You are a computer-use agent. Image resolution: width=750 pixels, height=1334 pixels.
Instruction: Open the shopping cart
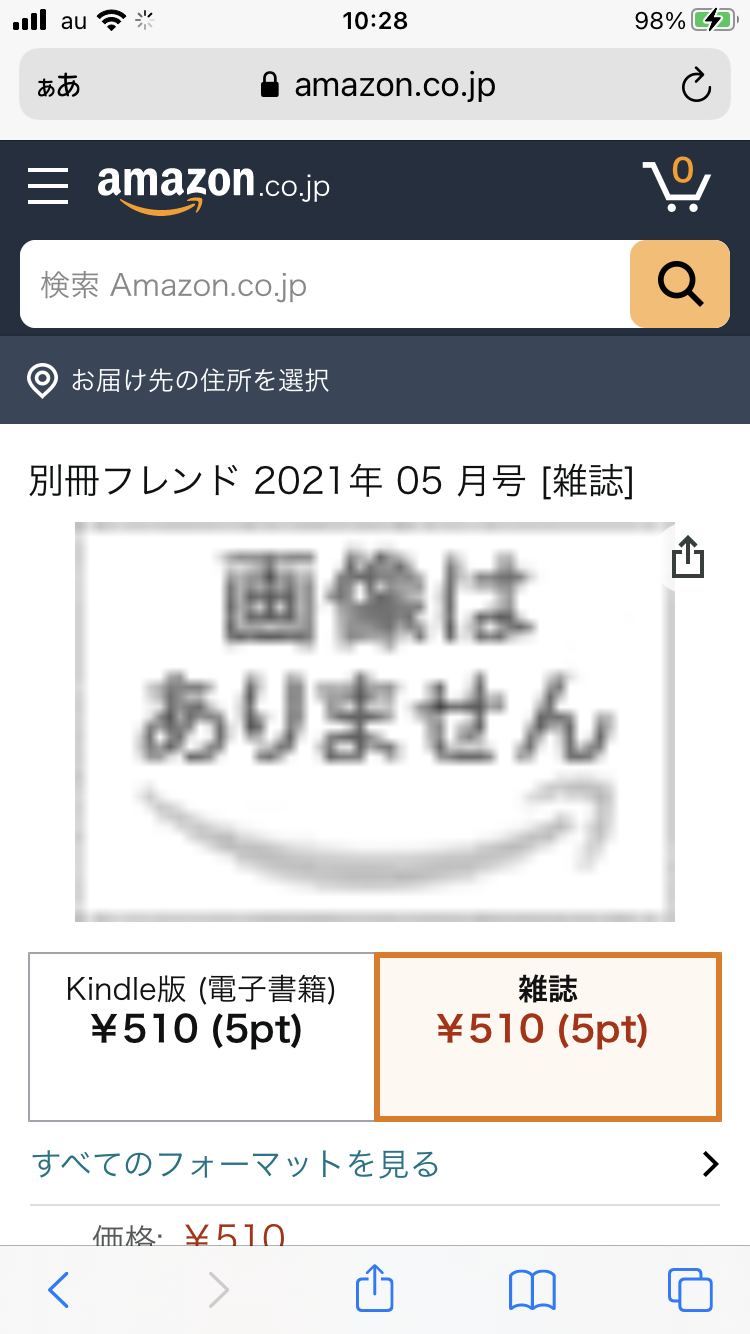click(x=677, y=185)
